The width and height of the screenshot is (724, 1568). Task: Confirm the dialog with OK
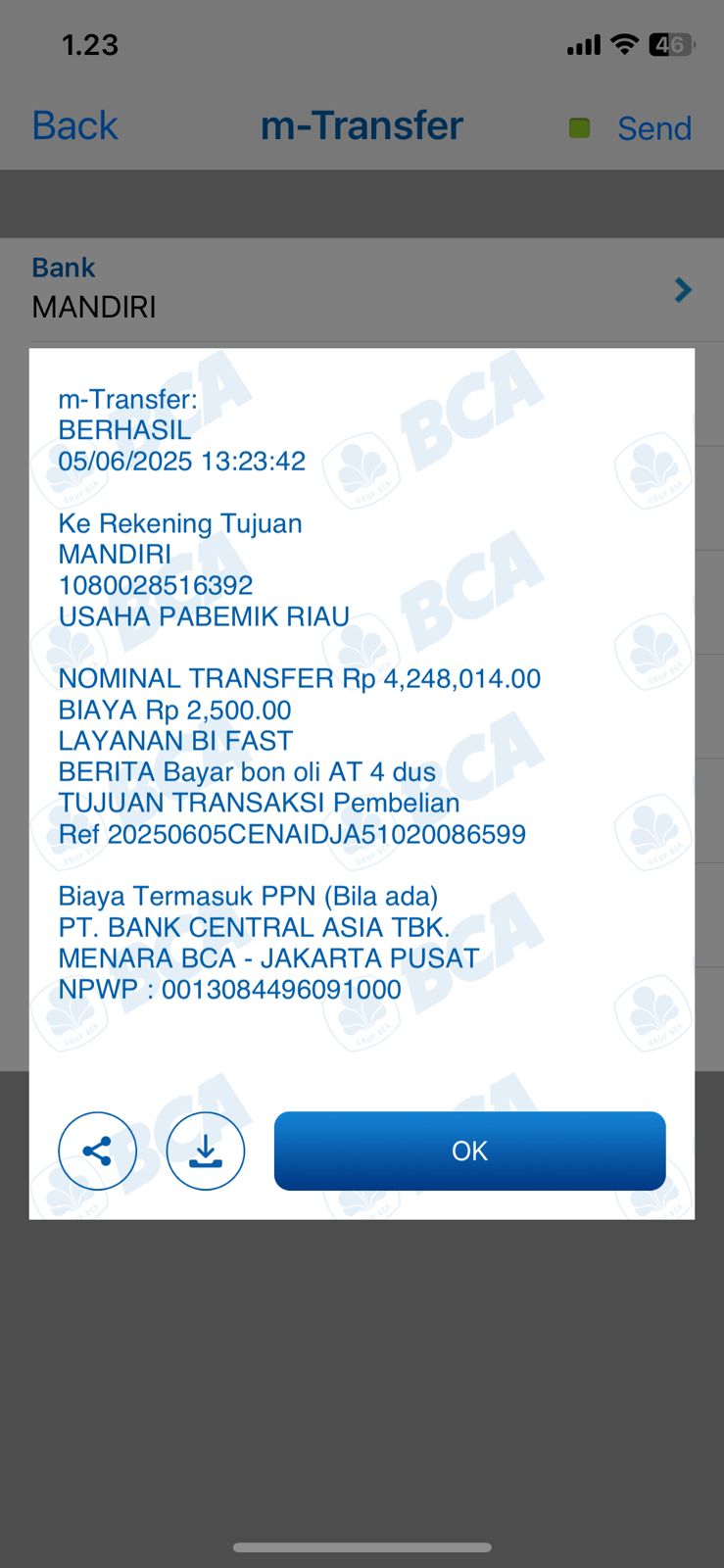469,1151
